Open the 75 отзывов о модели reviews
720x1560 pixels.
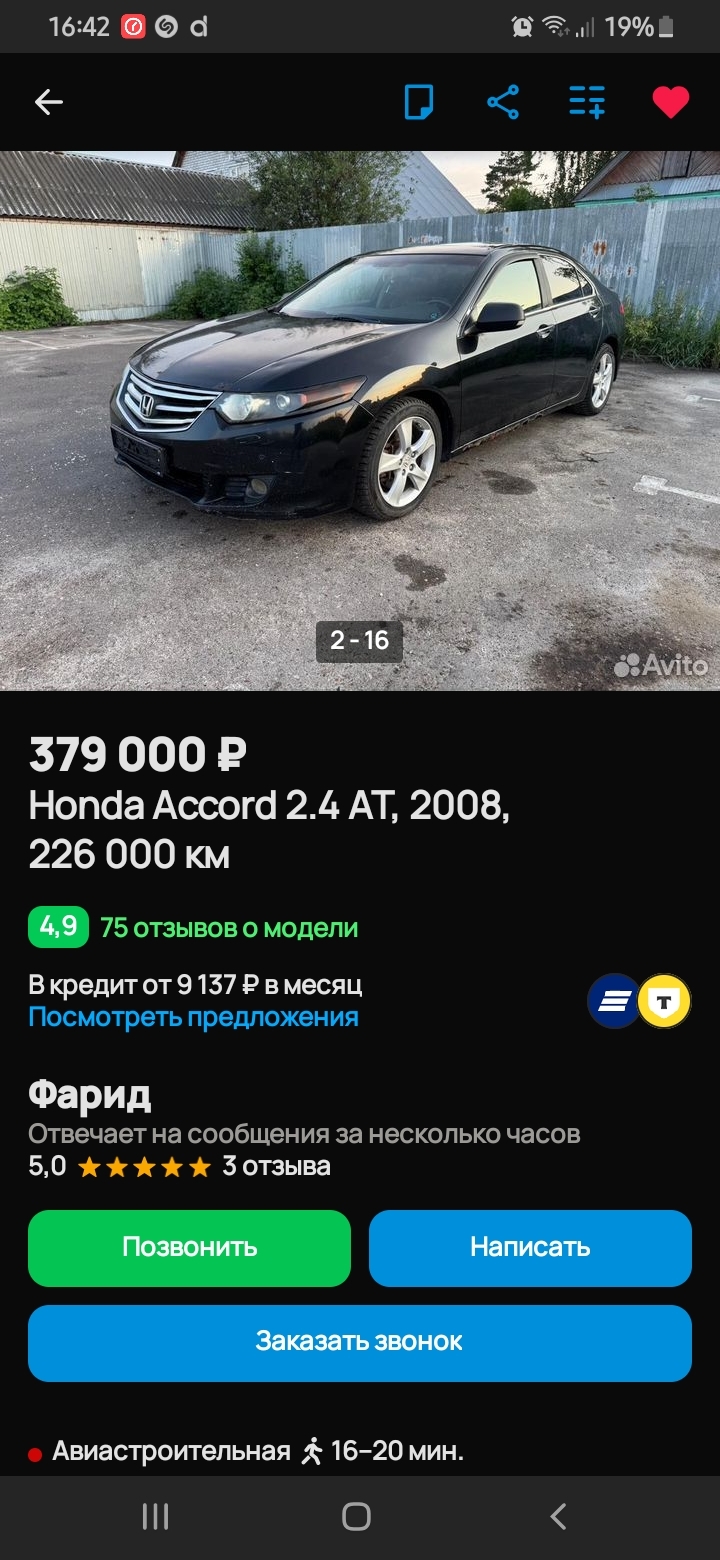tap(228, 928)
